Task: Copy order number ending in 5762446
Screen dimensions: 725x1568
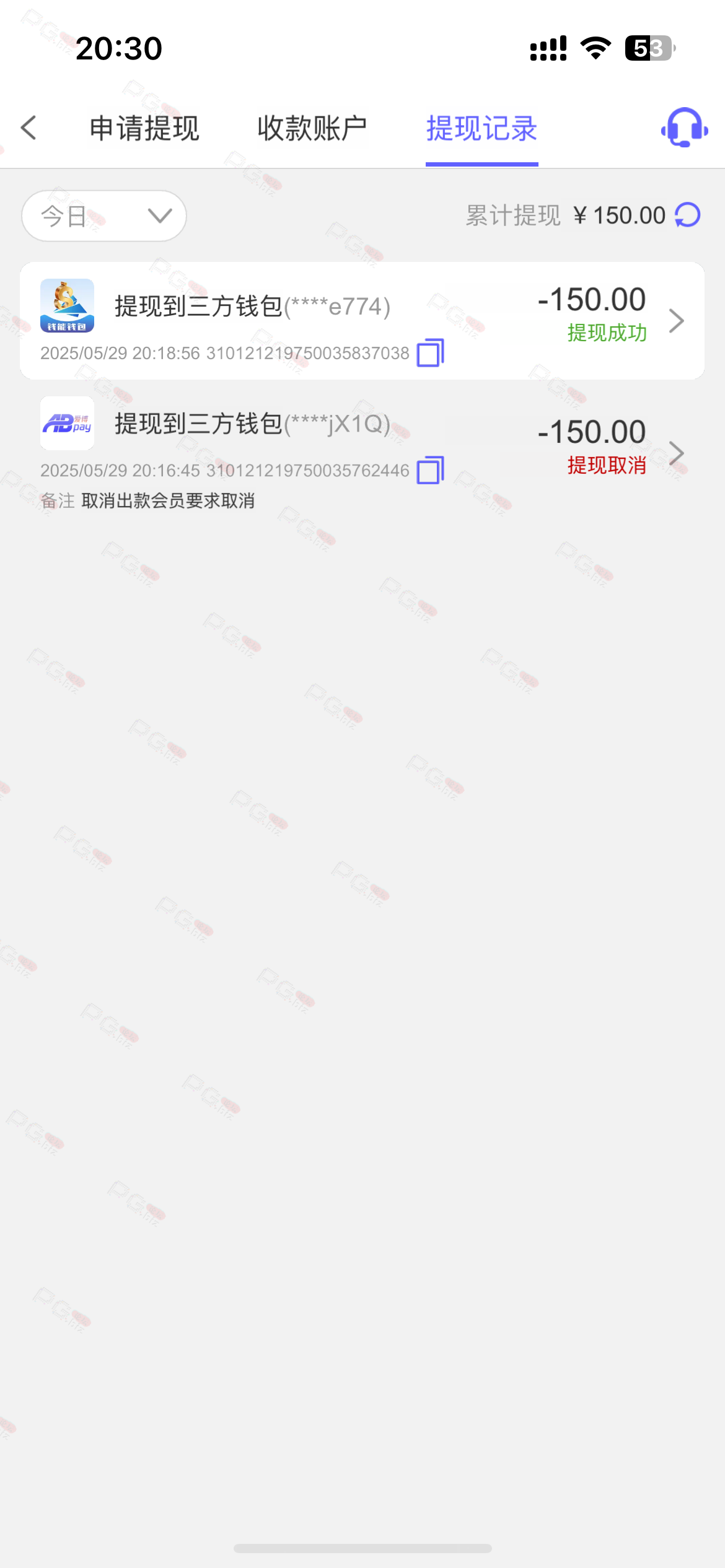Action: (x=431, y=471)
